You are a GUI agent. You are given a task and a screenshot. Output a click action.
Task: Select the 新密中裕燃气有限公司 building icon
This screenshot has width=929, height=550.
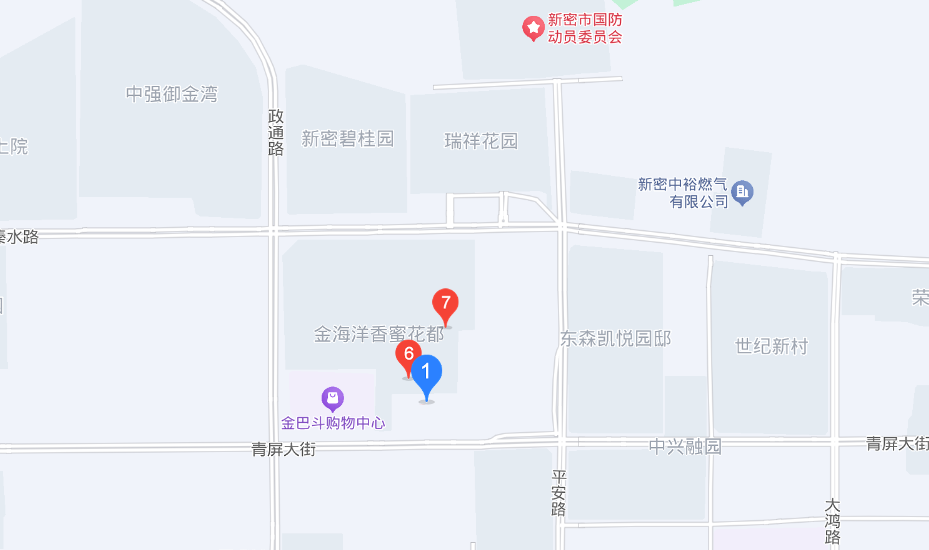click(742, 191)
